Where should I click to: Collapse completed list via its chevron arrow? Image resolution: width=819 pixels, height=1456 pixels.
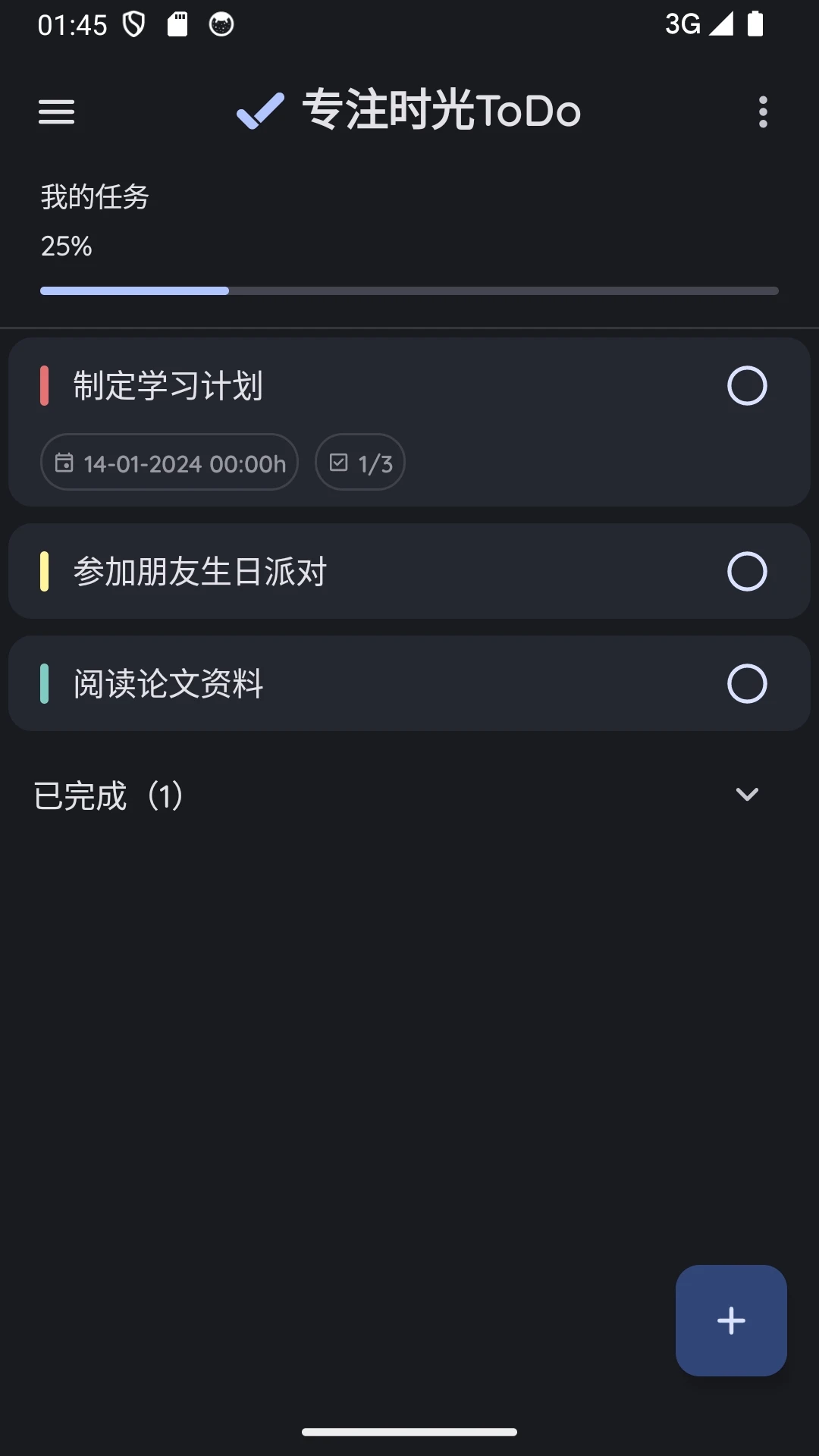(748, 795)
